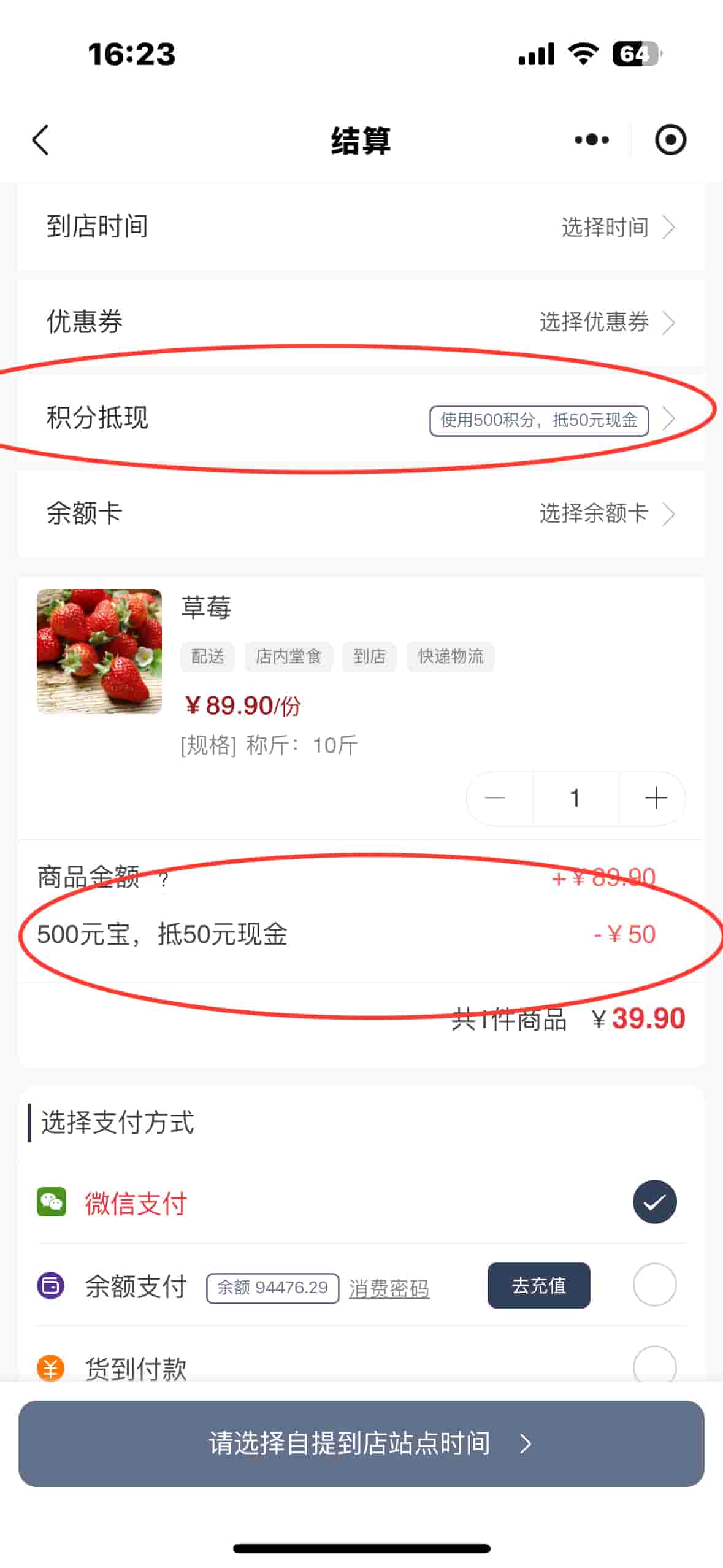Open 优惠券 to select a coupon
Image resolution: width=723 pixels, height=1568 pixels.
(x=361, y=321)
